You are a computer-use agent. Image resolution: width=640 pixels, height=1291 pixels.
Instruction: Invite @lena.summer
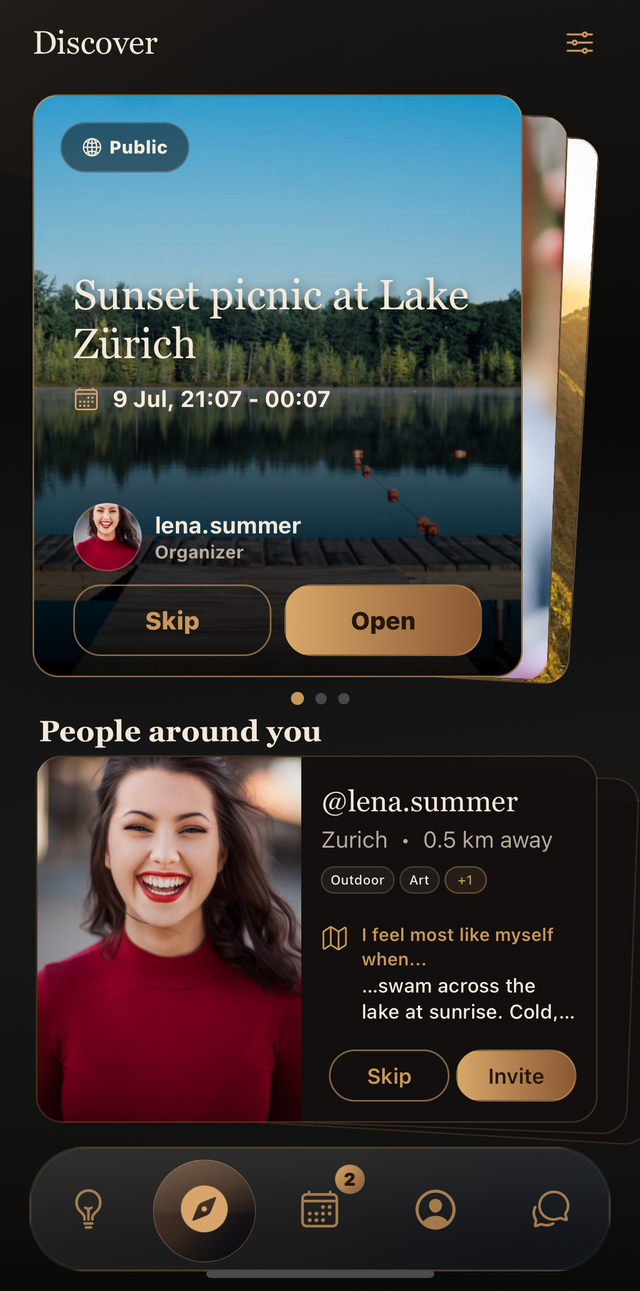516,1076
